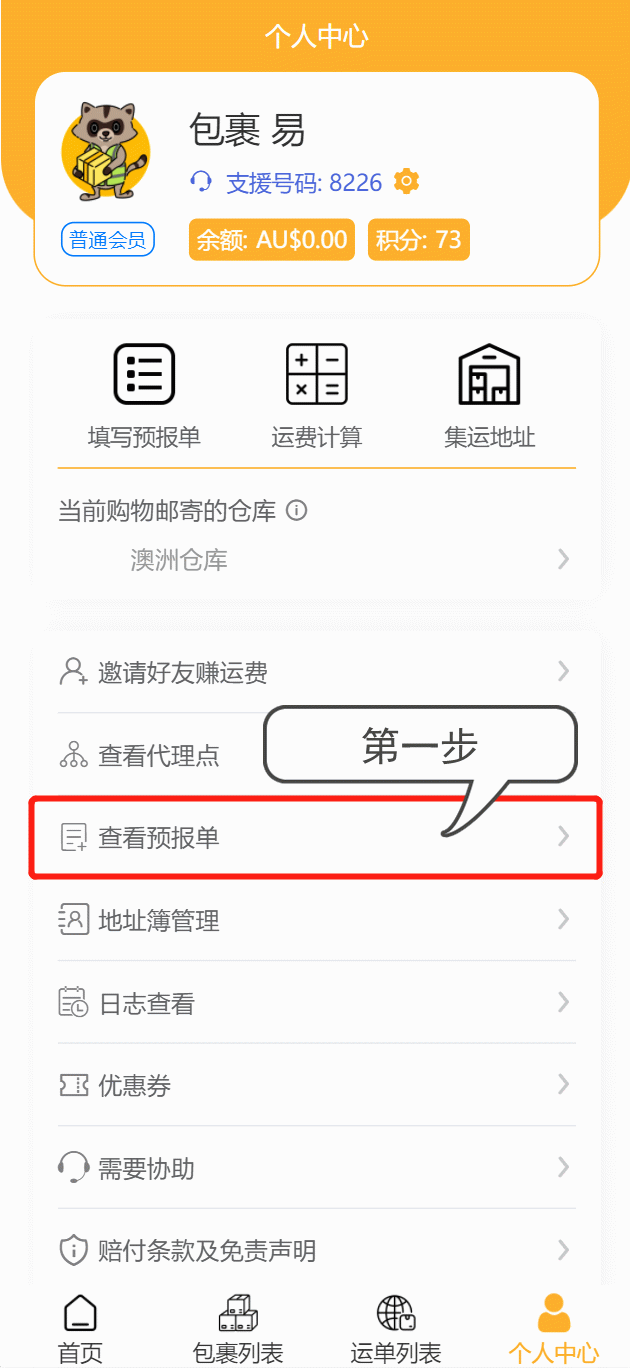Go to 地址簿管理
The width and height of the screenshot is (630, 1368).
(x=316, y=920)
